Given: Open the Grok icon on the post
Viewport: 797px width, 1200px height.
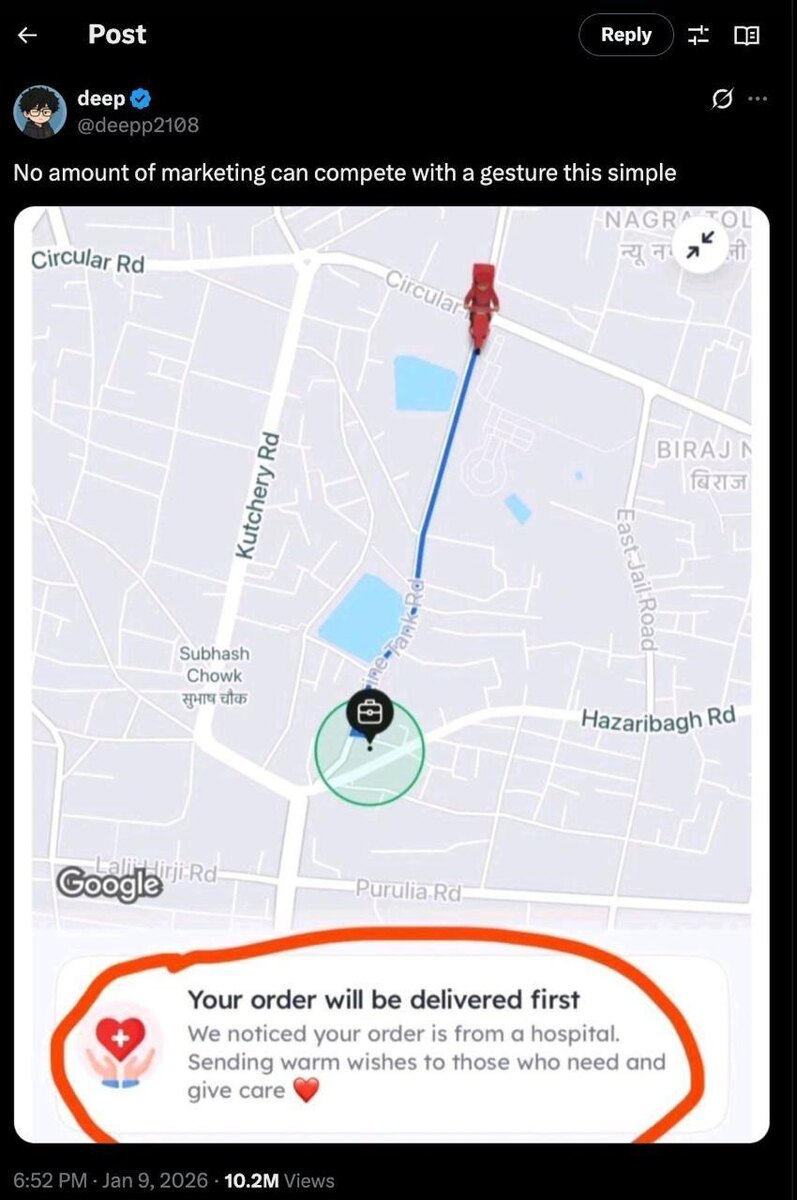Looking at the screenshot, I should click(723, 99).
